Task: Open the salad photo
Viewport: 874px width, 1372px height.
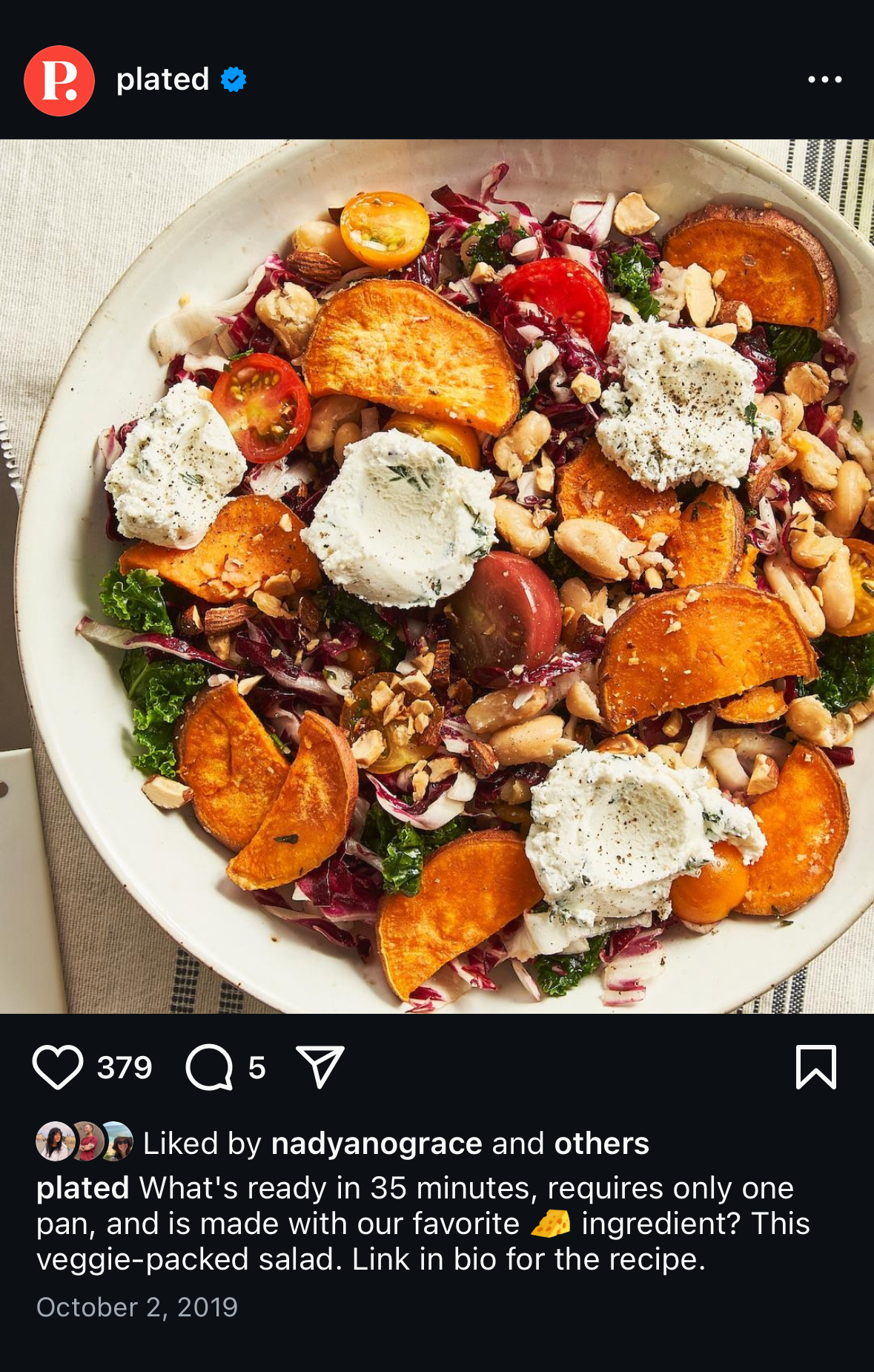Action: point(437,576)
